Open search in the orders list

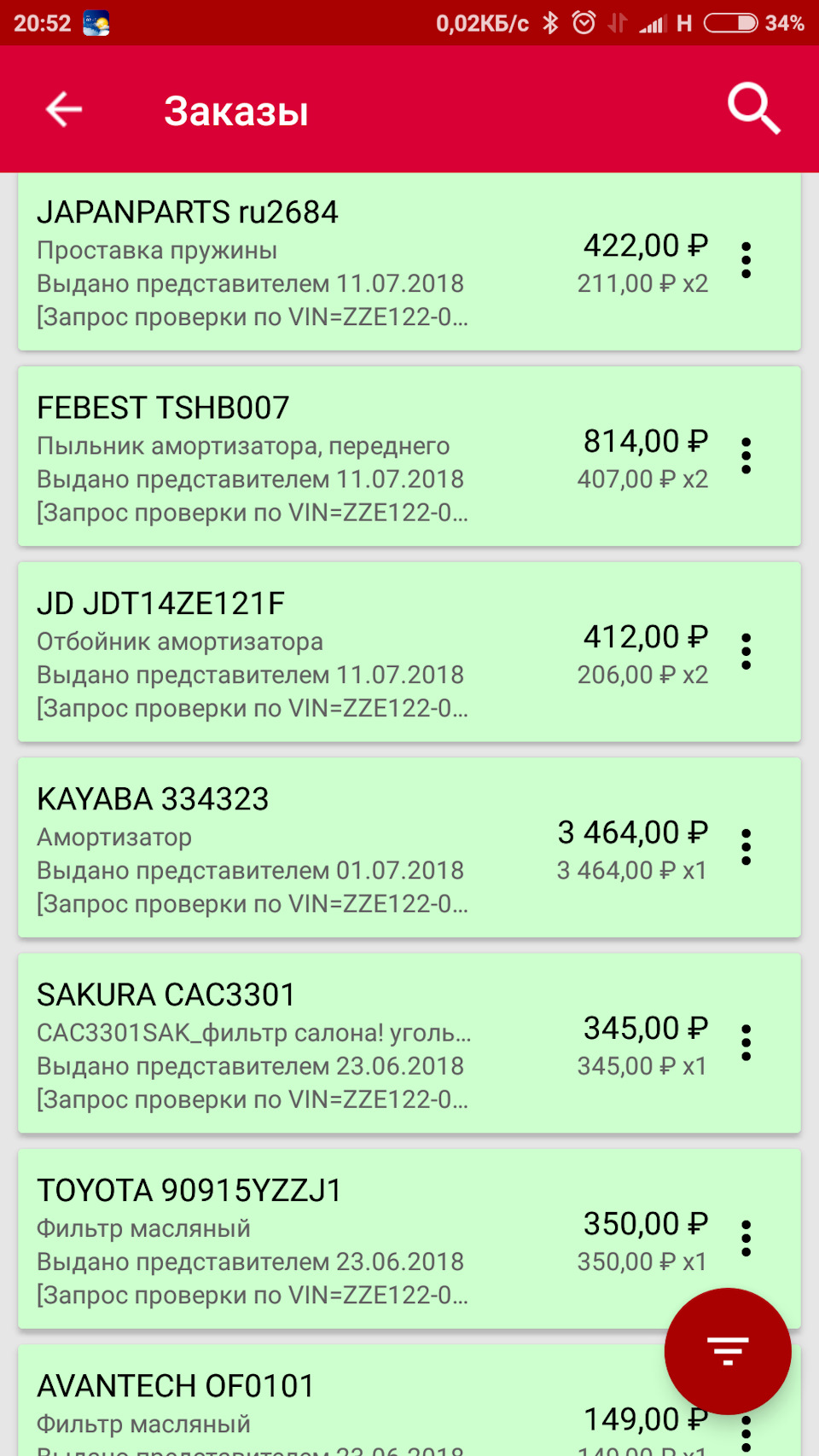click(753, 109)
